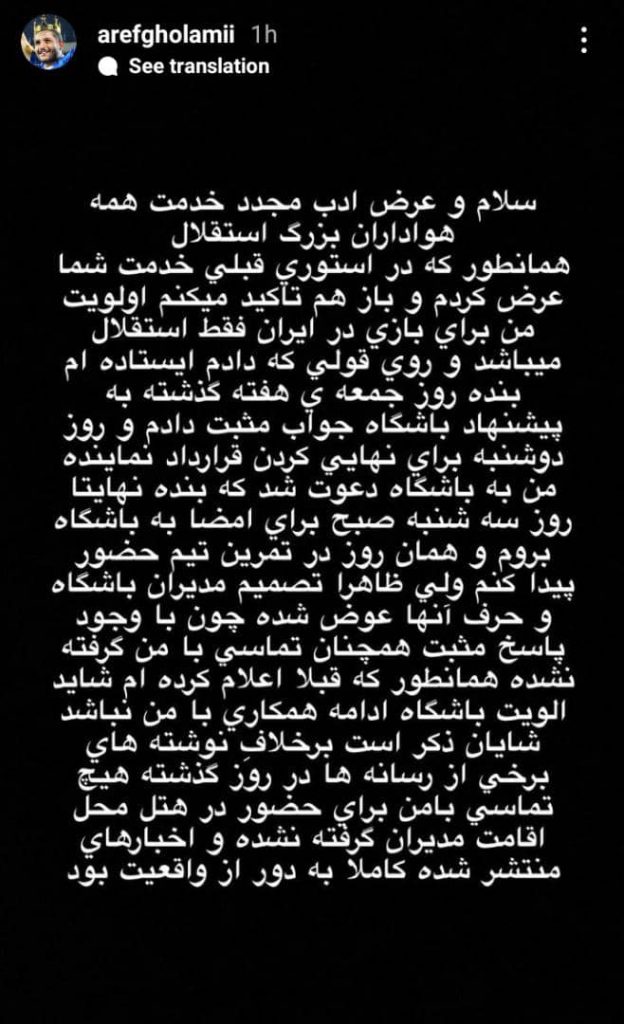
Task: Tap the arefgholamii username
Action: pyautogui.click(x=171, y=33)
